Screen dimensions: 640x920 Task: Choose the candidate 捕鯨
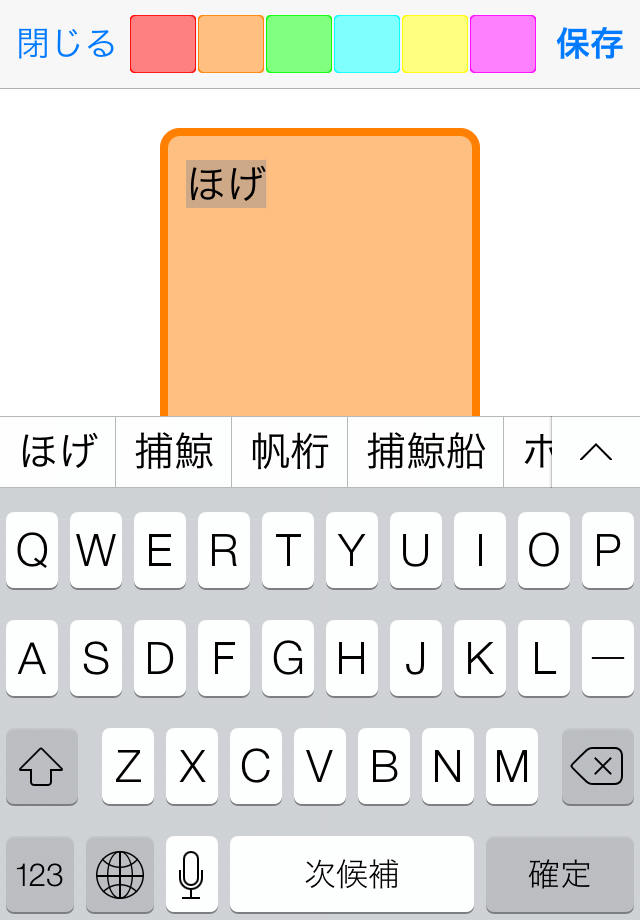pyautogui.click(x=174, y=452)
